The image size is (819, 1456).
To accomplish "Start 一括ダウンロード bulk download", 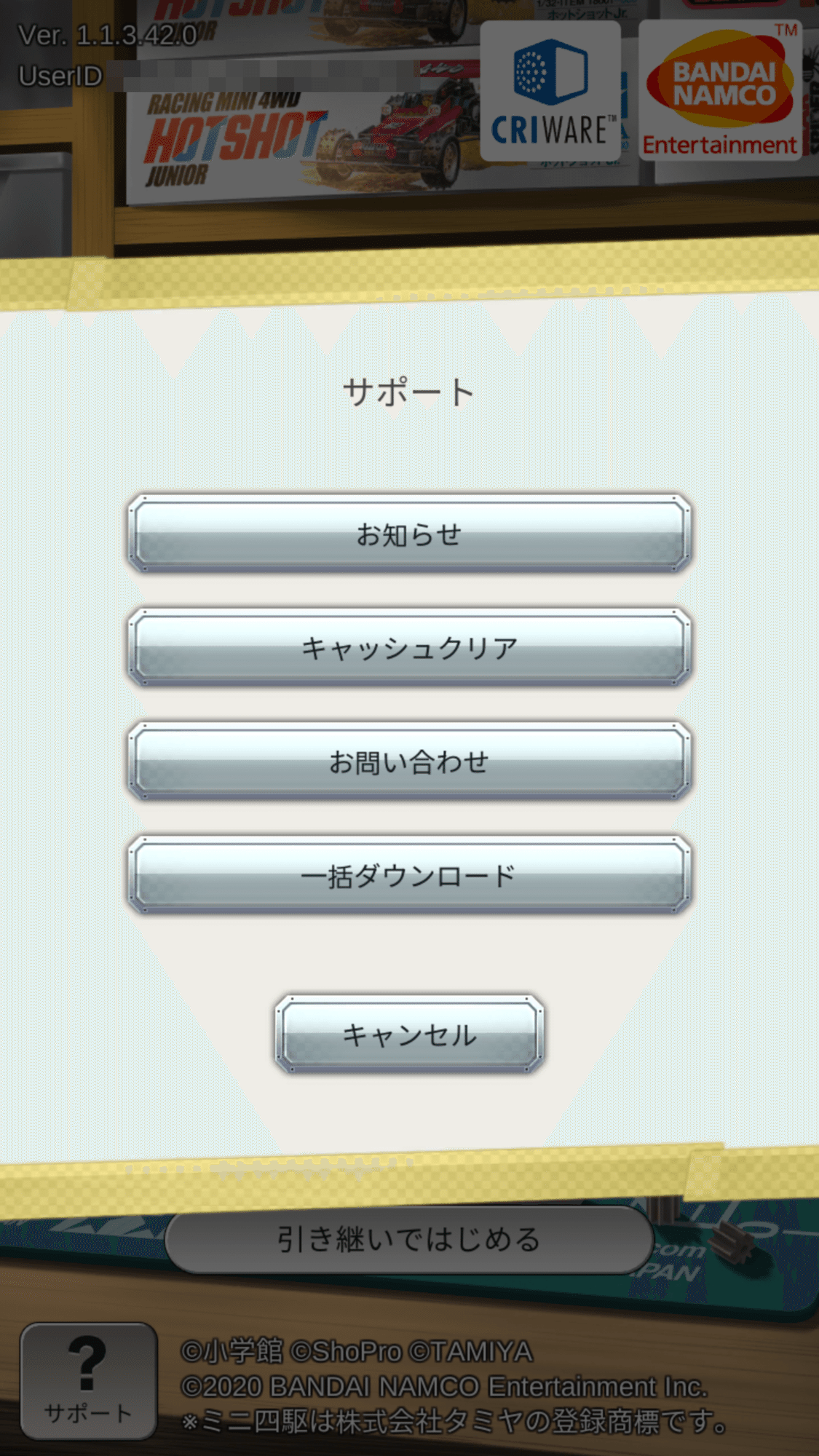I will click(x=409, y=875).
